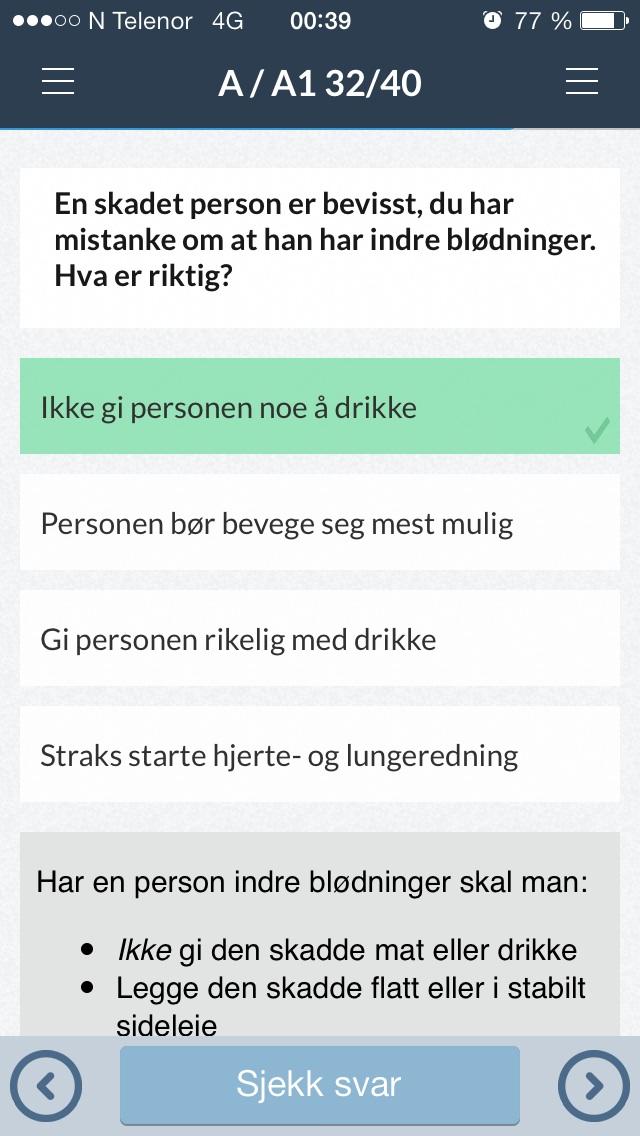Image resolution: width=640 pixels, height=1136 pixels.
Task: Pick answer 'Gi personen rikelig med drikke'
Action: (320, 638)
